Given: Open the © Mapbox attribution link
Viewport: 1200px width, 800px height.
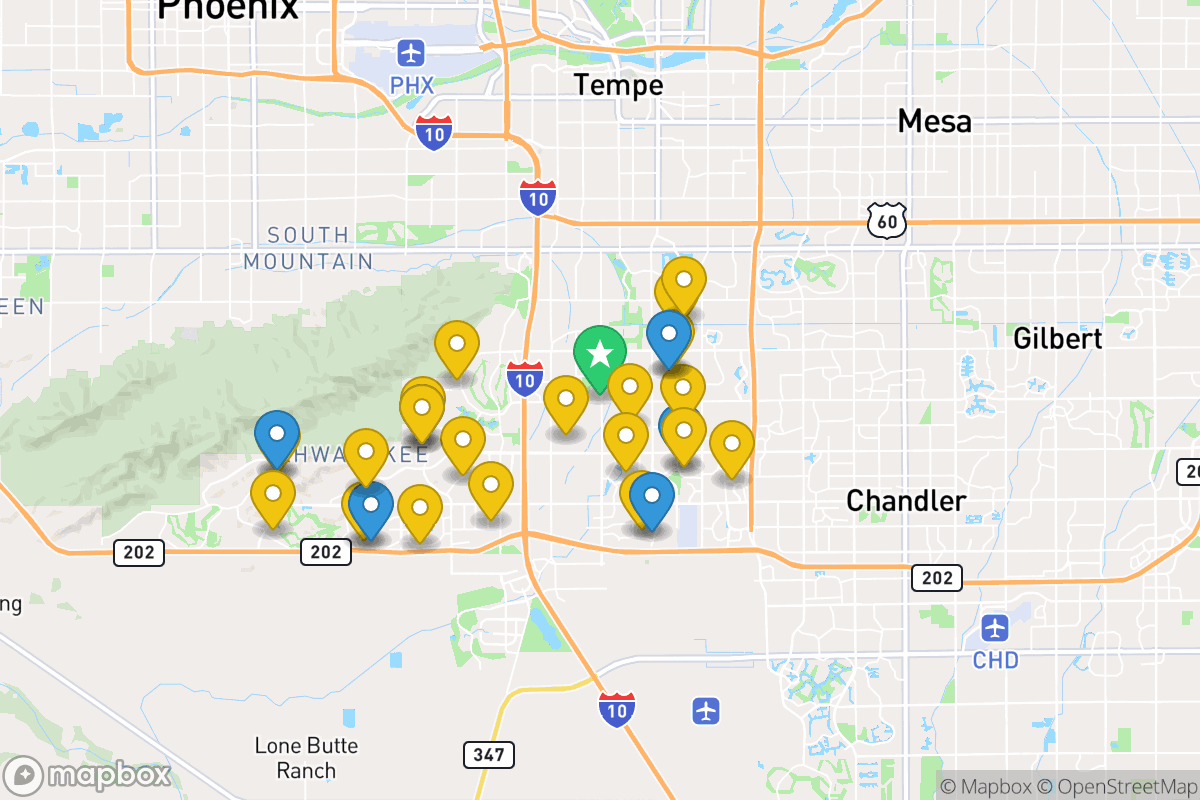Looking at the screenshot, I should [985, 786].
